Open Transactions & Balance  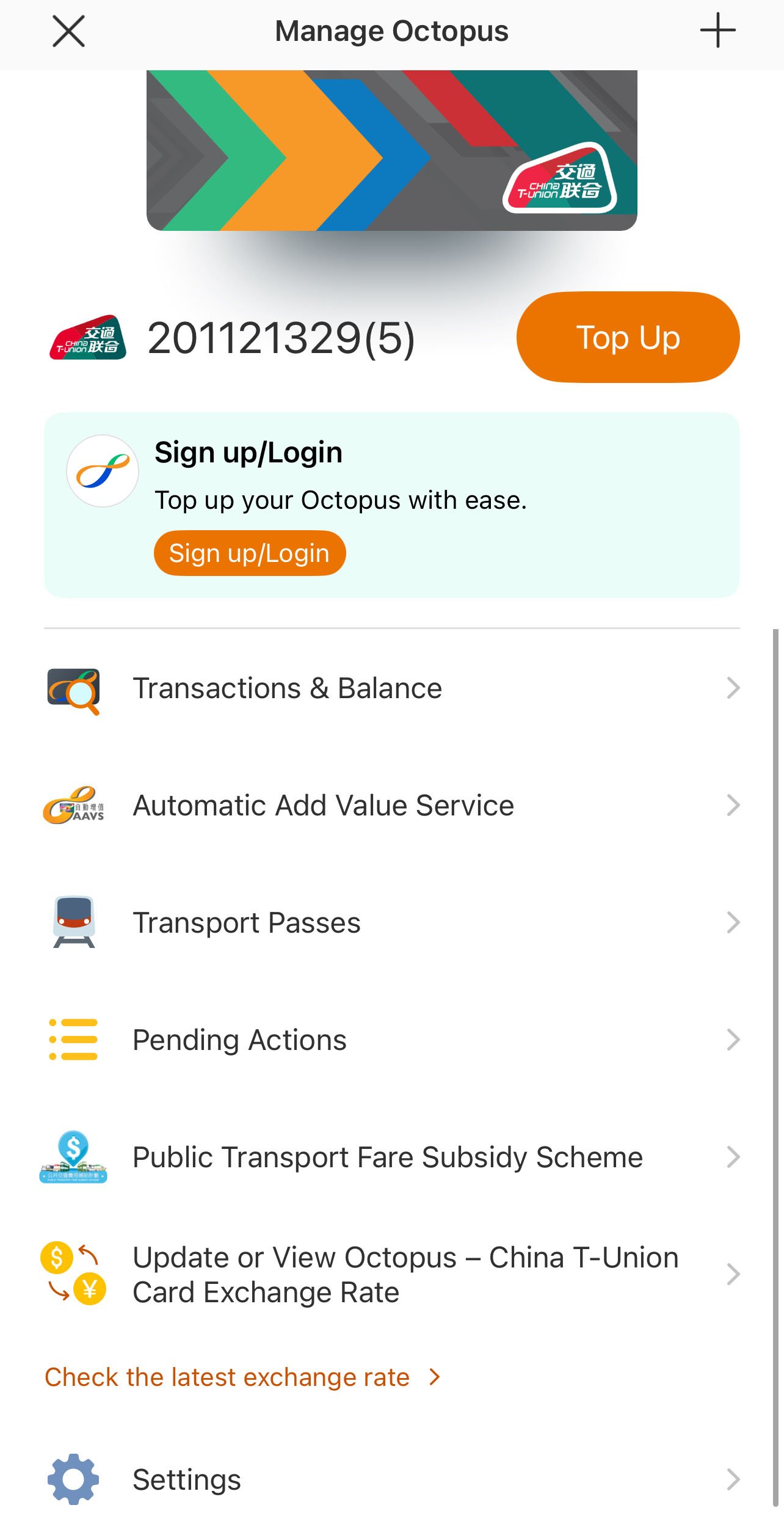click(x=392, y=688)
